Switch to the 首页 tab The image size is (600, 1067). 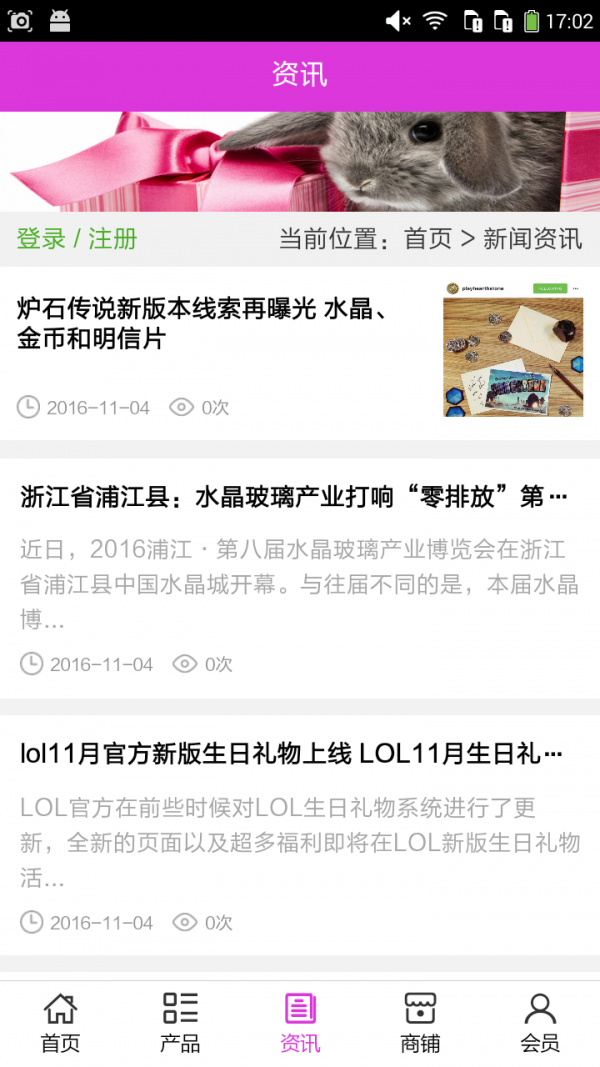coord(60,1022)
